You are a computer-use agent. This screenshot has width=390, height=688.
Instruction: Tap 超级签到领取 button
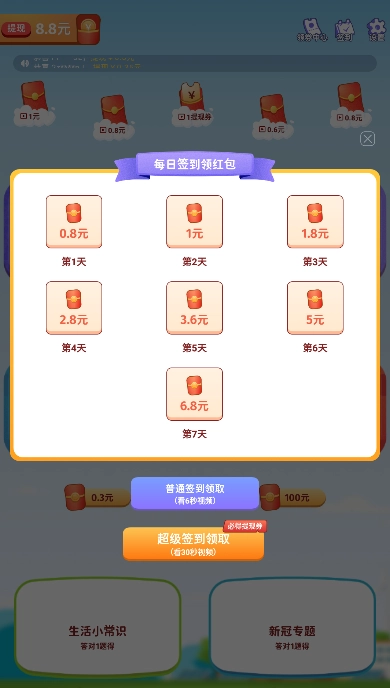193,544
